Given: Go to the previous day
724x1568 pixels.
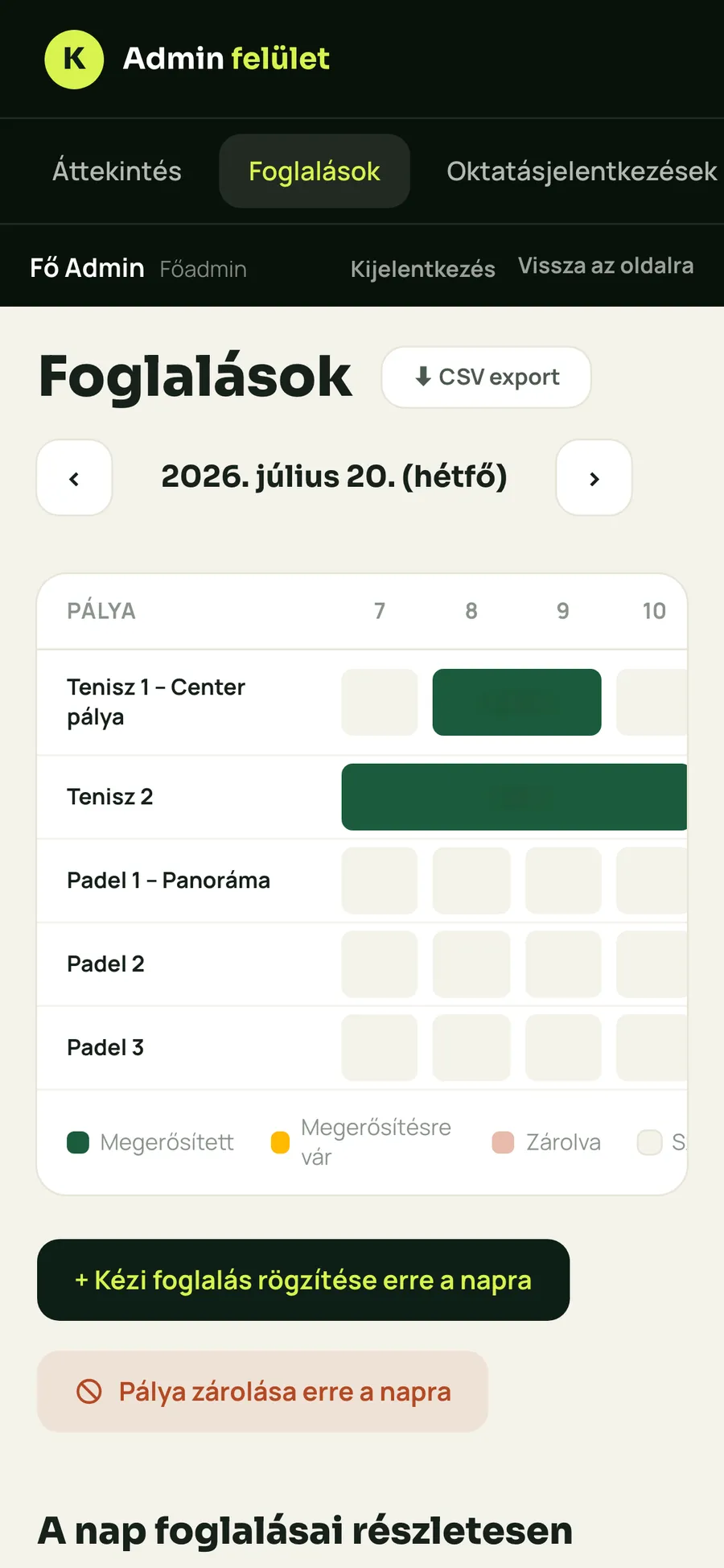Looking at the screenshot, I should (x=74, y=478).
